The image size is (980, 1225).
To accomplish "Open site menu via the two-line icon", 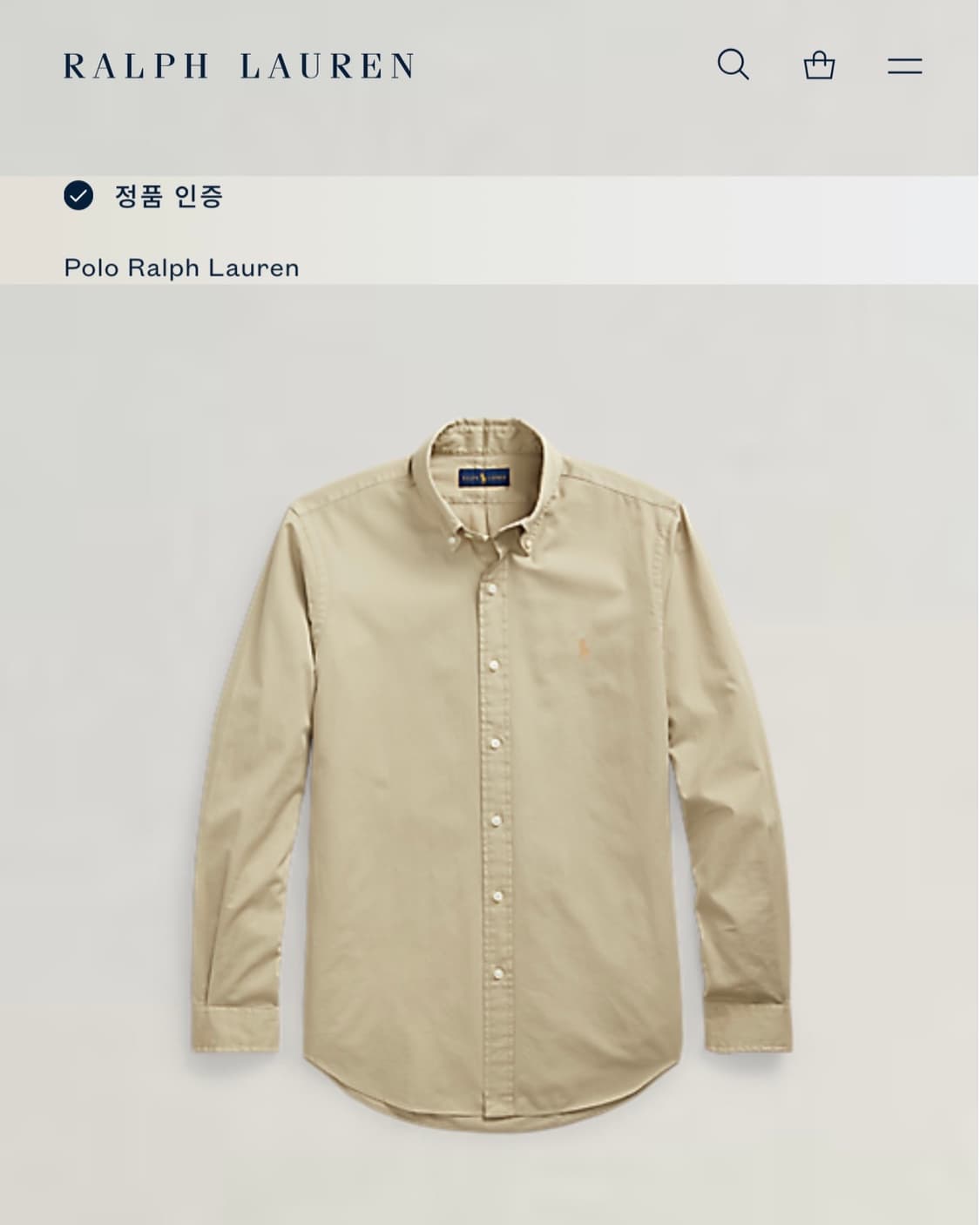I will pos(903,64).
